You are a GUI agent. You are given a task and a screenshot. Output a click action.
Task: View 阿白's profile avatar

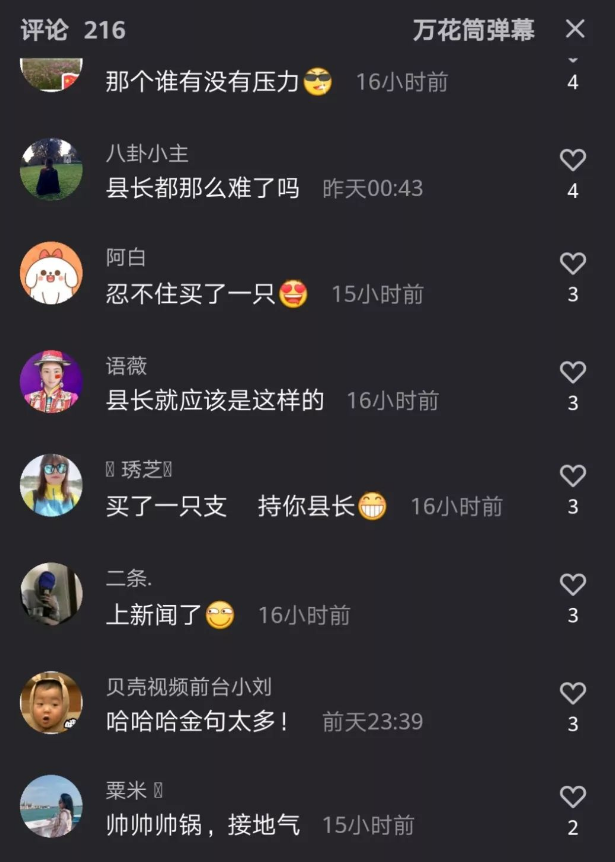51,273
